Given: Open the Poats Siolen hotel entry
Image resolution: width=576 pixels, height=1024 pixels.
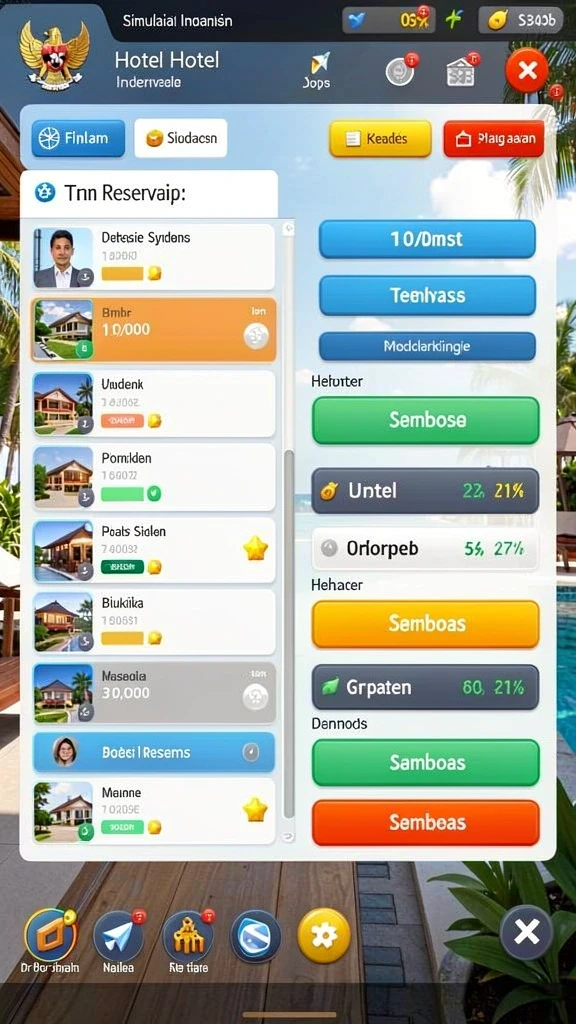Looking at the screenshot, I should click(x=154, y=550).
